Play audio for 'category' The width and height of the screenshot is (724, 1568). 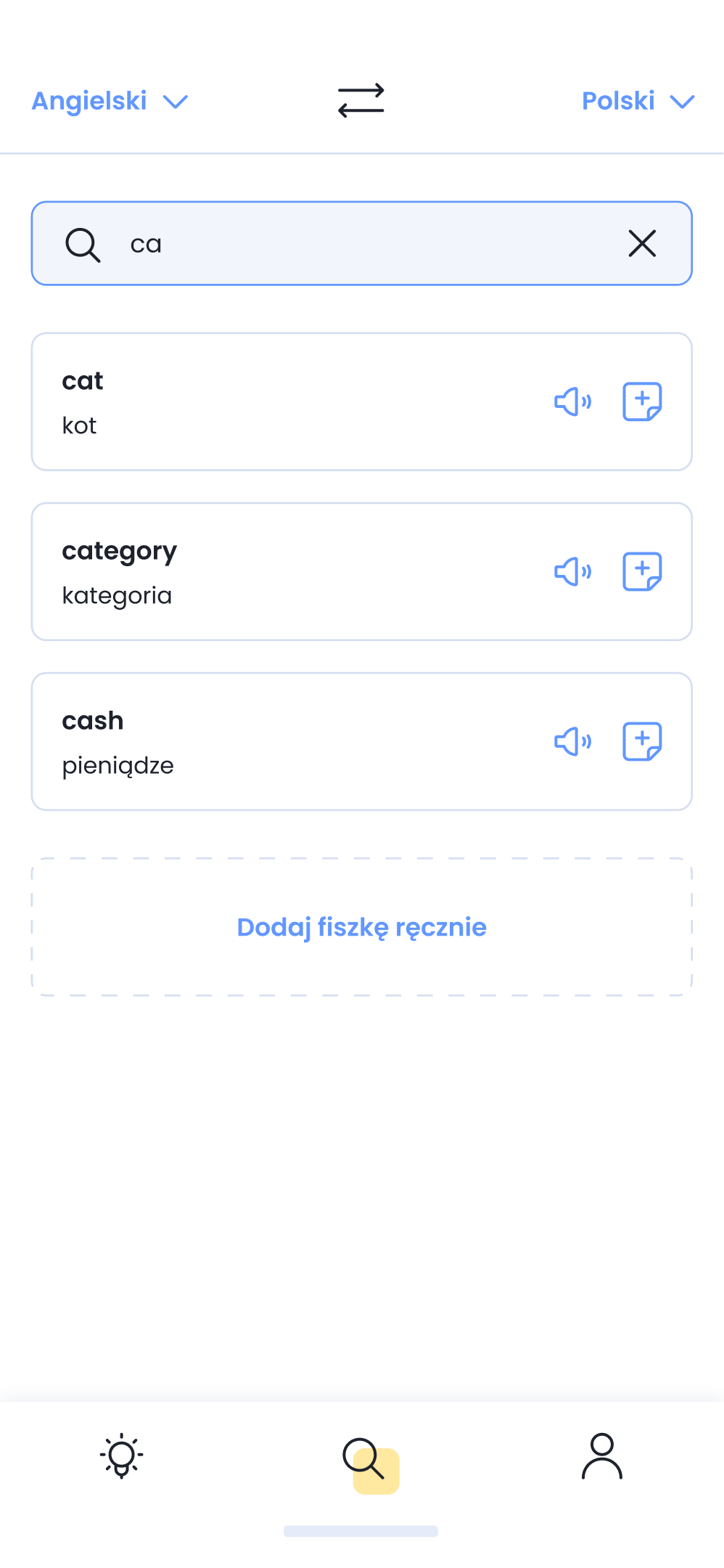pos(572,571)
